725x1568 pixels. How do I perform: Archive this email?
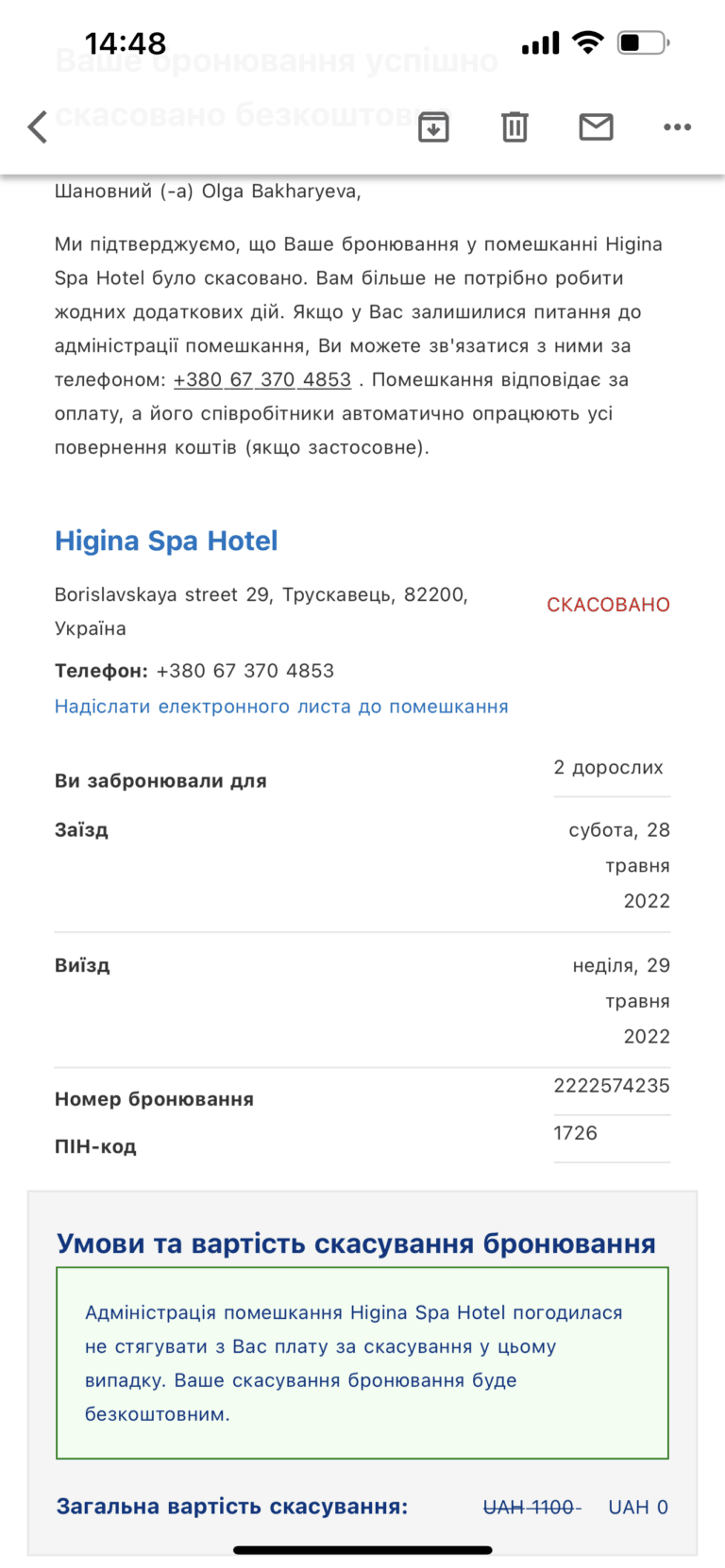tap(433, 126)
